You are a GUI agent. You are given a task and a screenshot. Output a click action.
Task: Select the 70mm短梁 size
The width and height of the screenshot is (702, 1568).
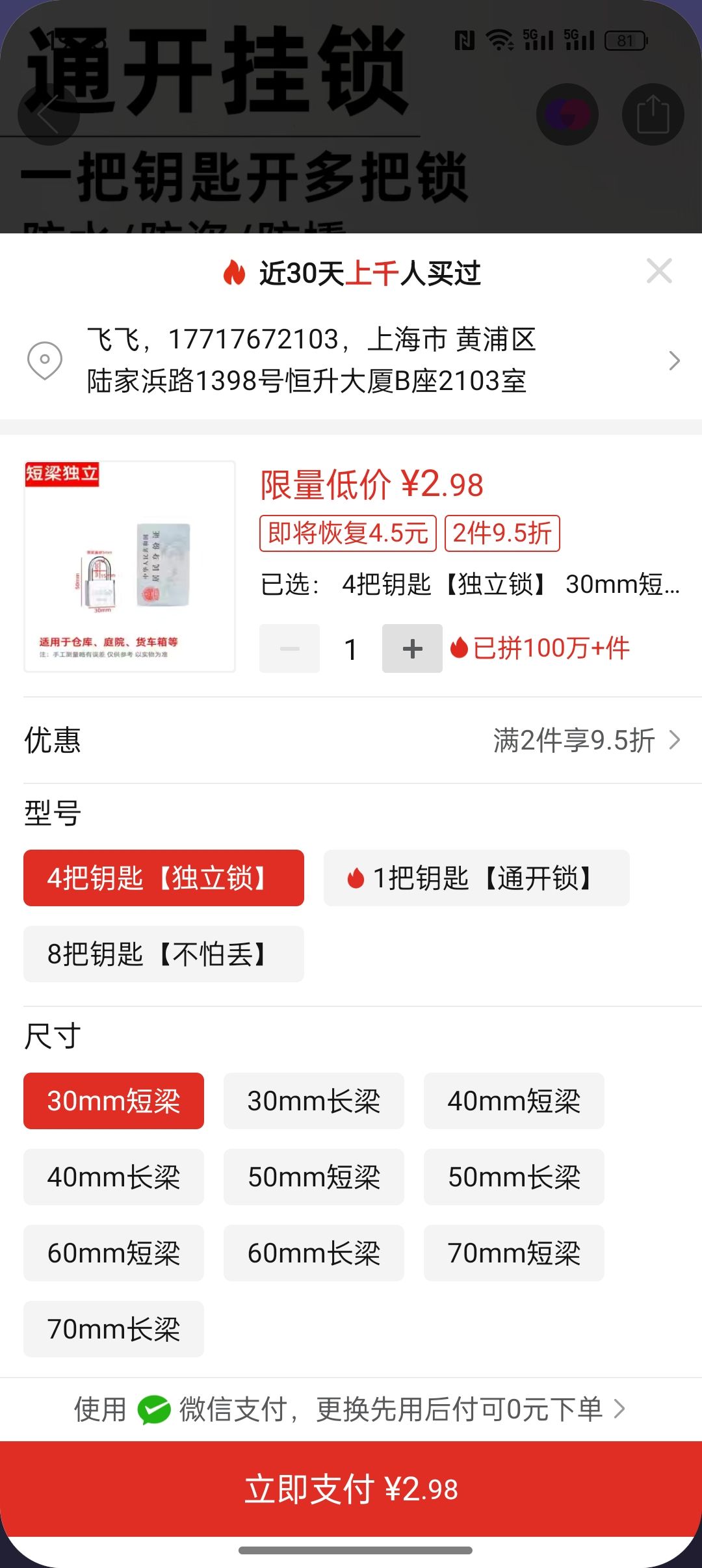513,1253
